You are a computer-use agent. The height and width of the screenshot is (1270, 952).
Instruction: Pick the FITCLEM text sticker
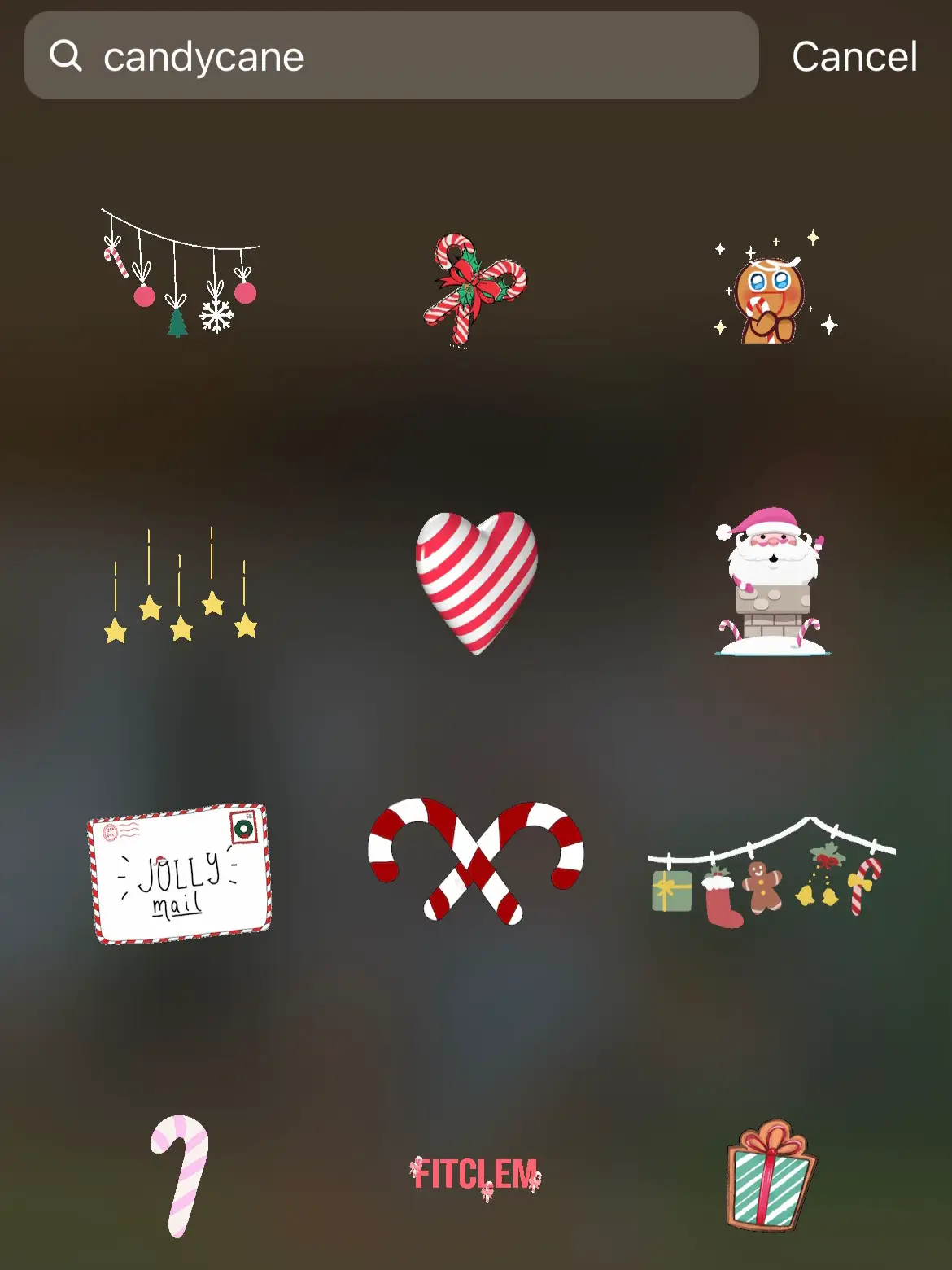[474, 1172]
